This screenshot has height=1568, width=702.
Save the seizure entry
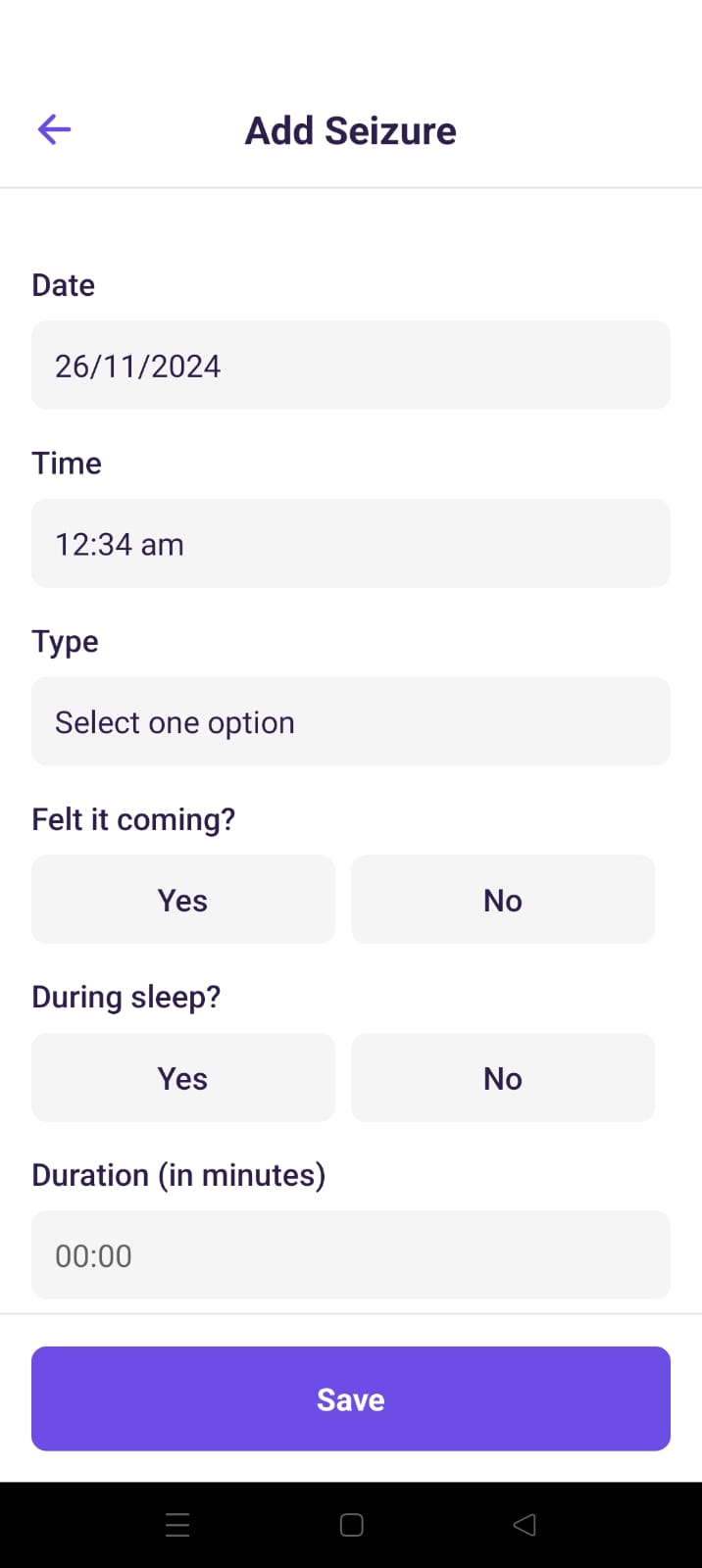(350, 1398)
